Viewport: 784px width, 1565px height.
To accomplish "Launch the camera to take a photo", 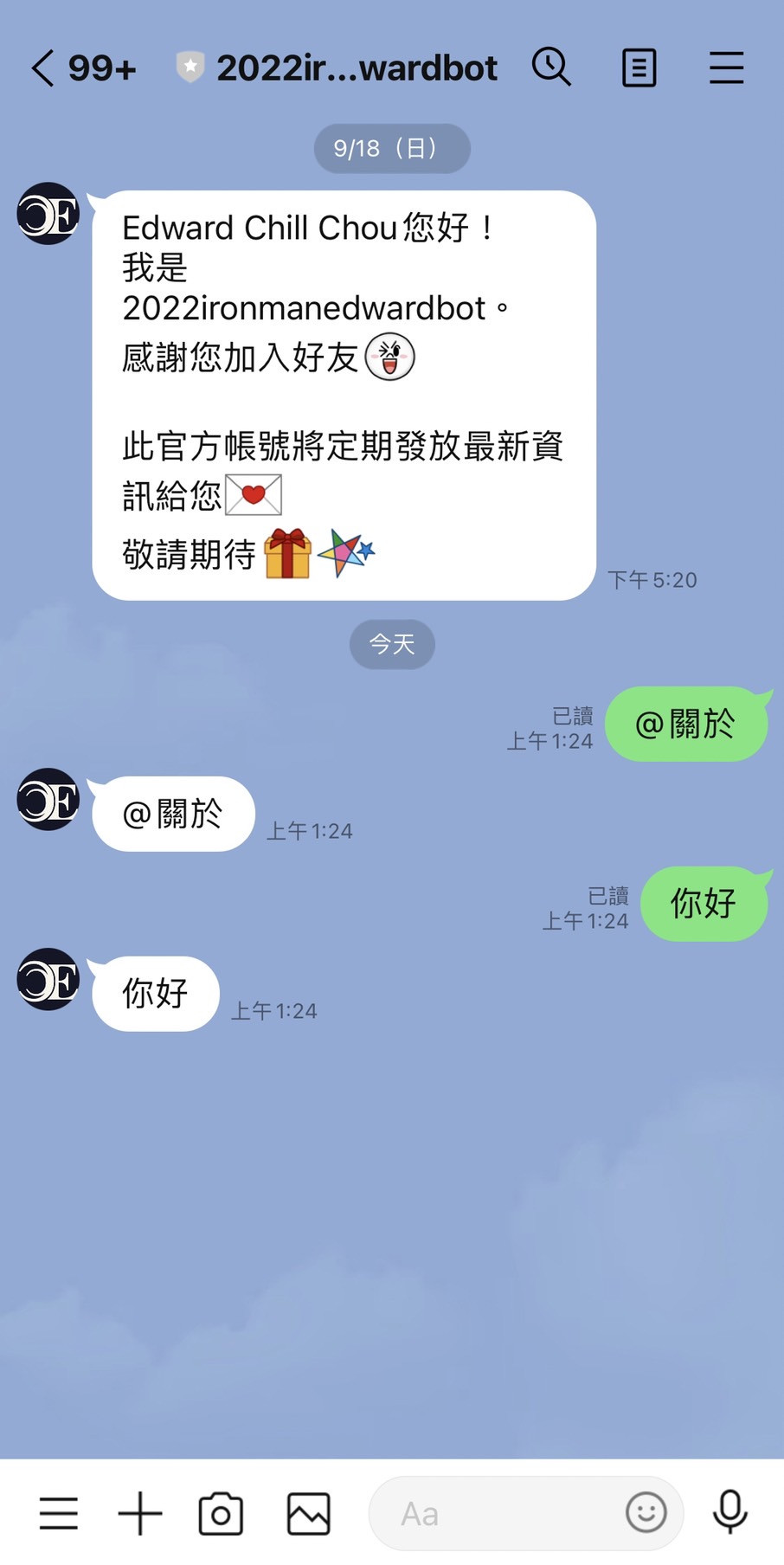I will (221, 1513).
